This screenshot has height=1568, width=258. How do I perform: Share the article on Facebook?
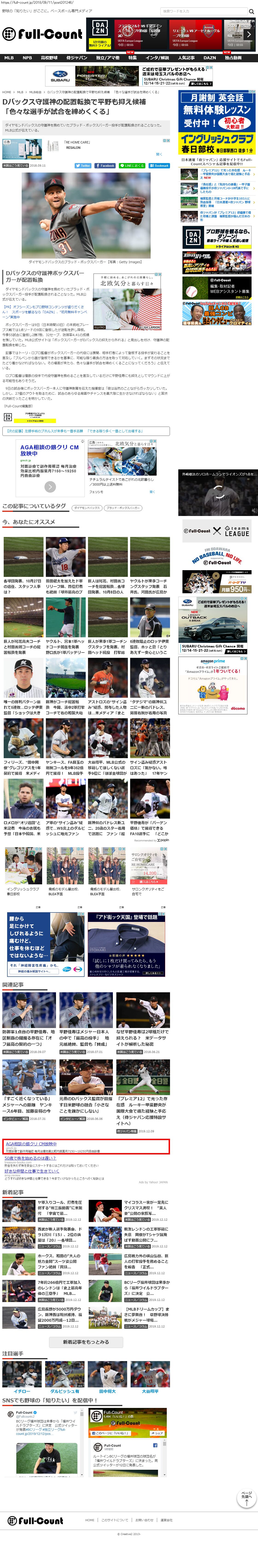click(x=105, y=165)
